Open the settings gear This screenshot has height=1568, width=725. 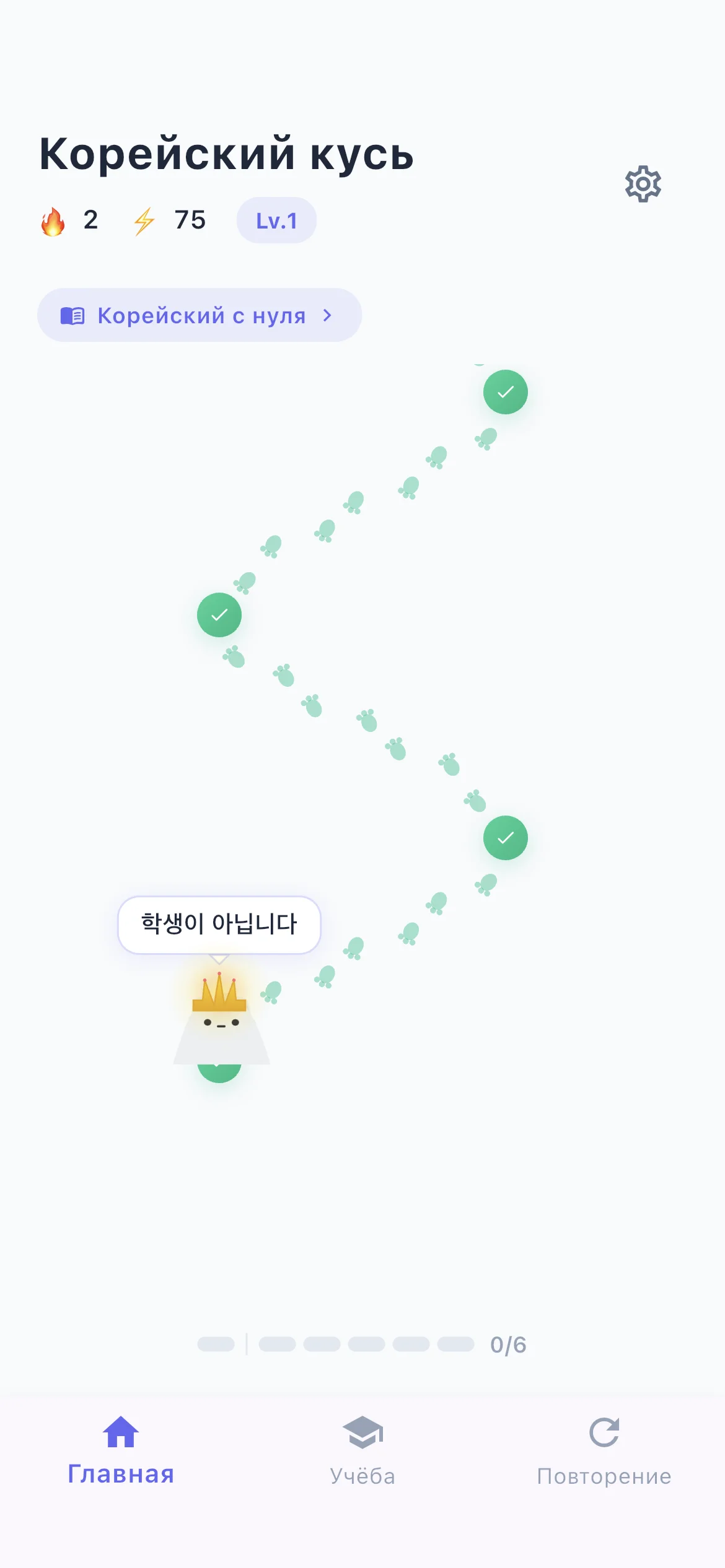point(644,183)
